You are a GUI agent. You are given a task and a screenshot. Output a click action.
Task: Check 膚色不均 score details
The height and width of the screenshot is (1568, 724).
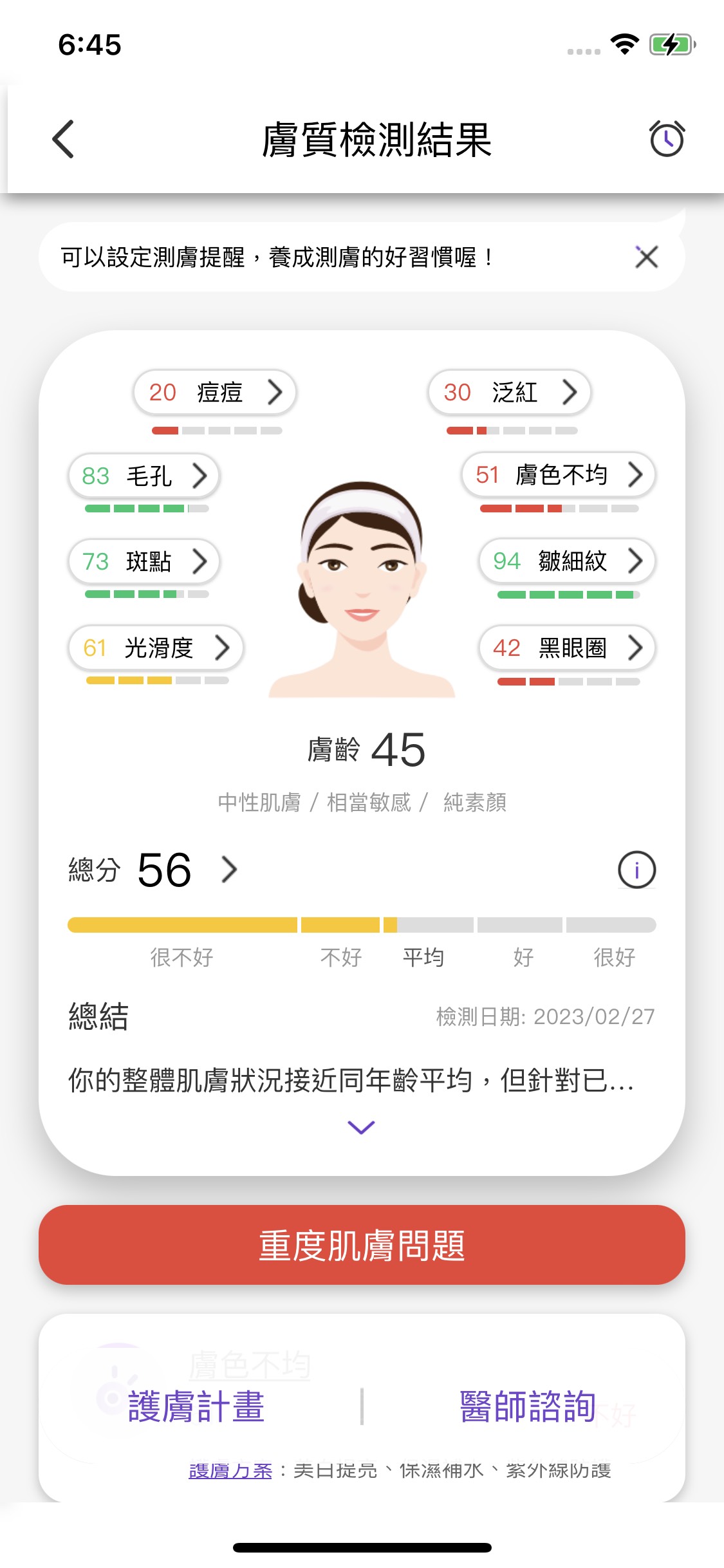(558, 475)
